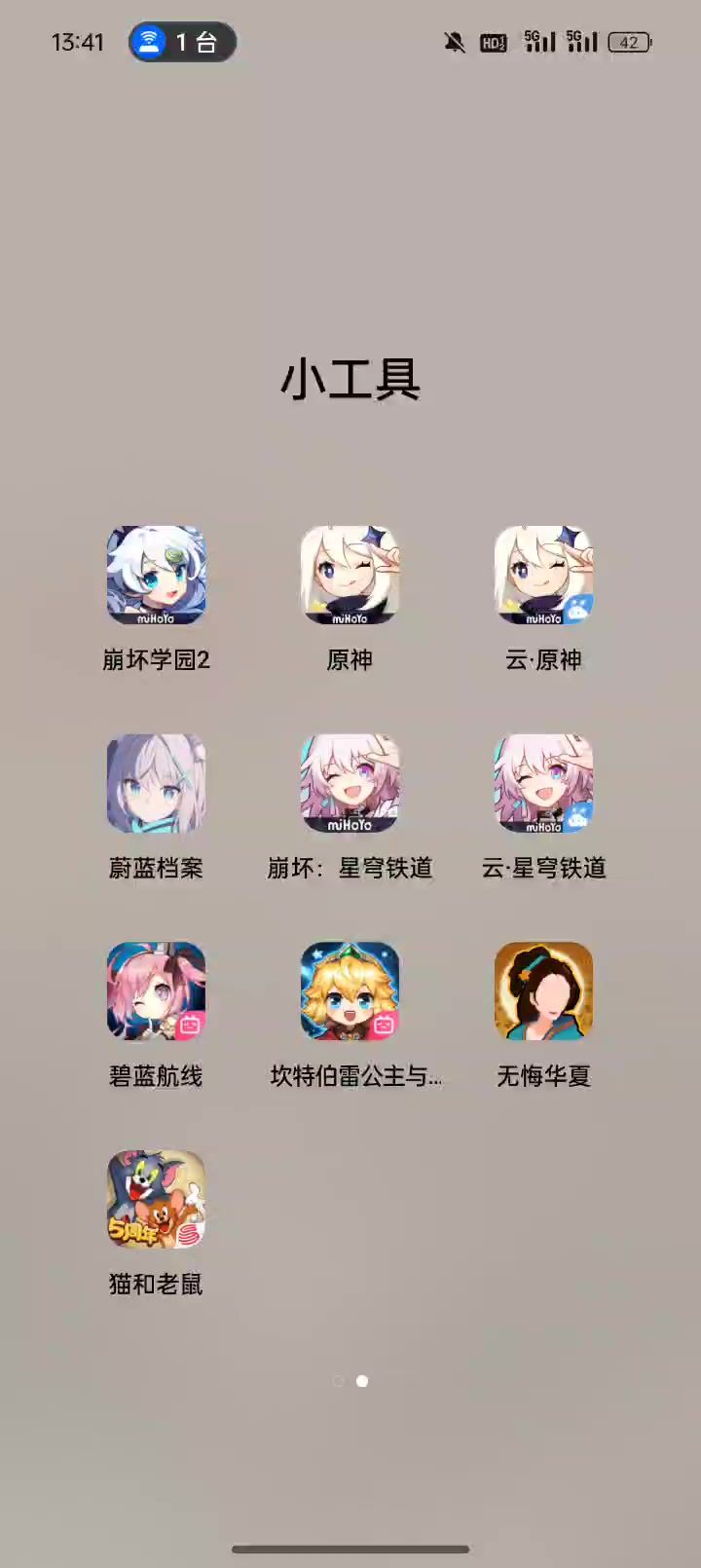
Task: Launch 猫和老鼠
Action: tap(156, 1200)
